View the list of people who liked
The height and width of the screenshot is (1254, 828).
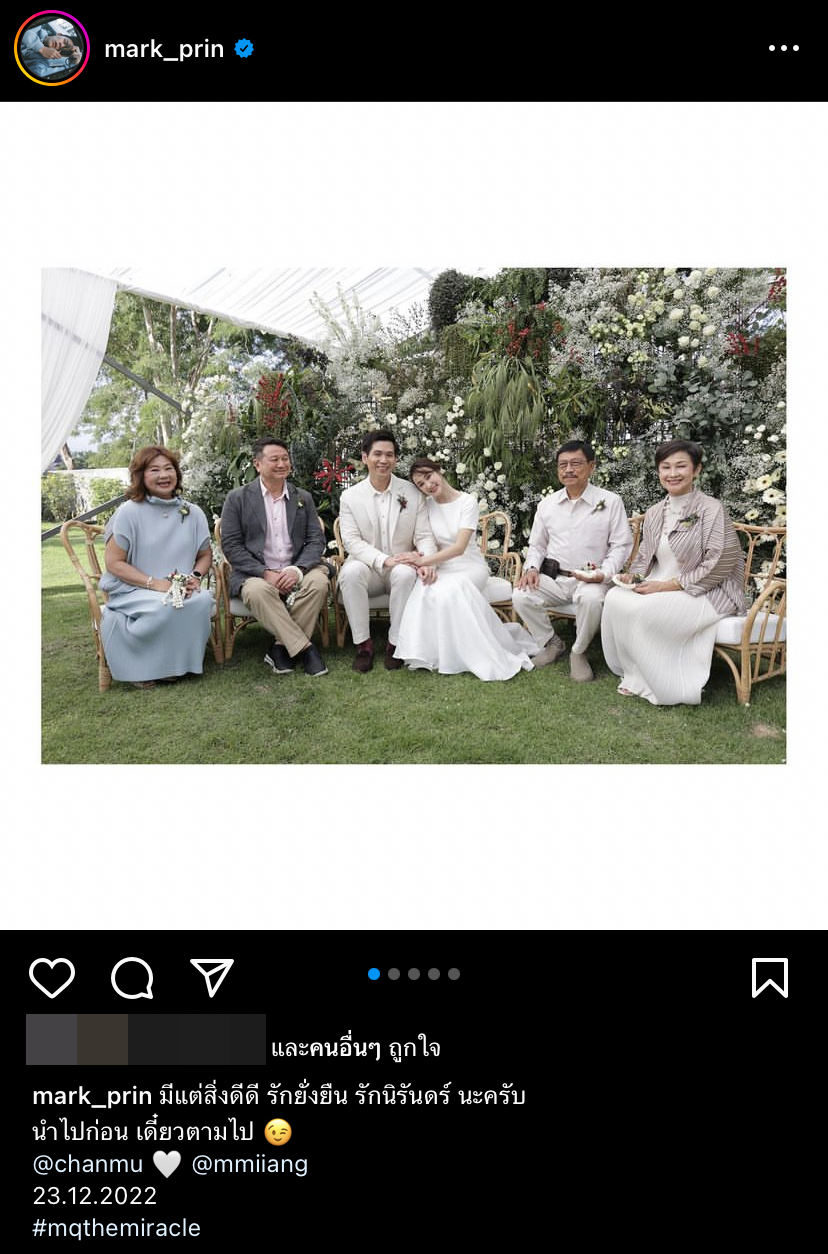tap(355, 1048)
